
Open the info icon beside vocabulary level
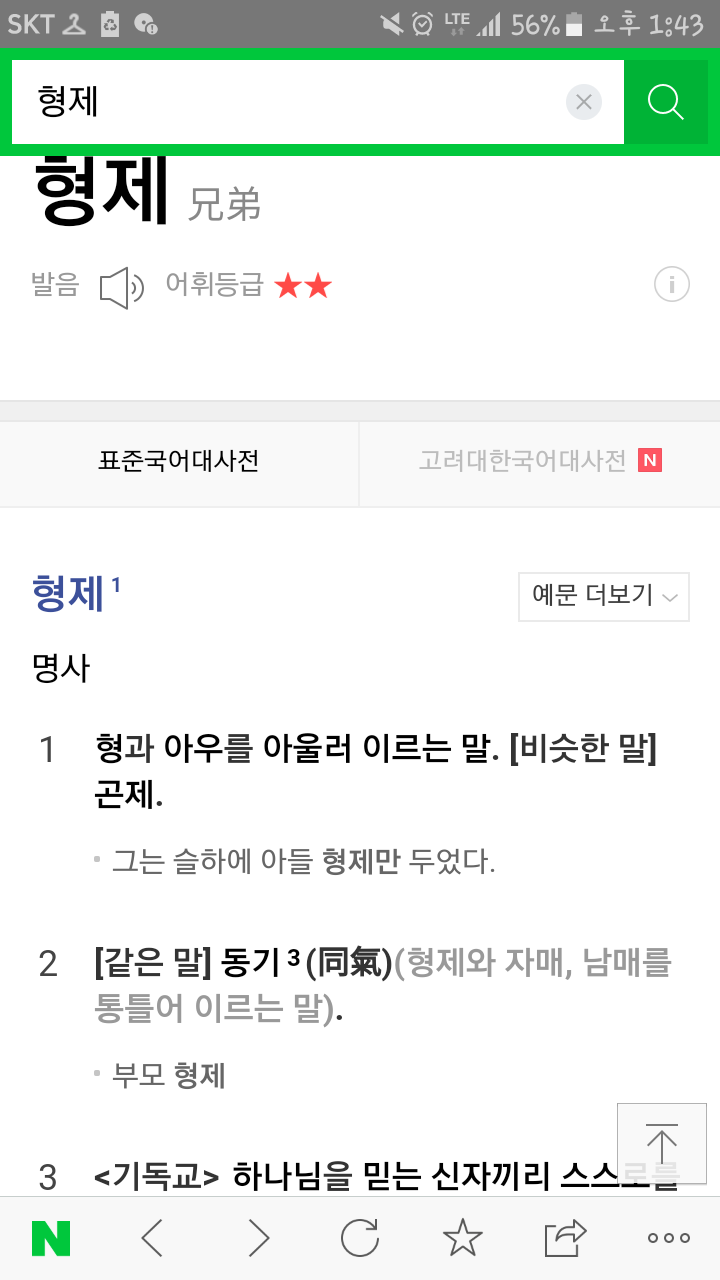click(672, 285)
